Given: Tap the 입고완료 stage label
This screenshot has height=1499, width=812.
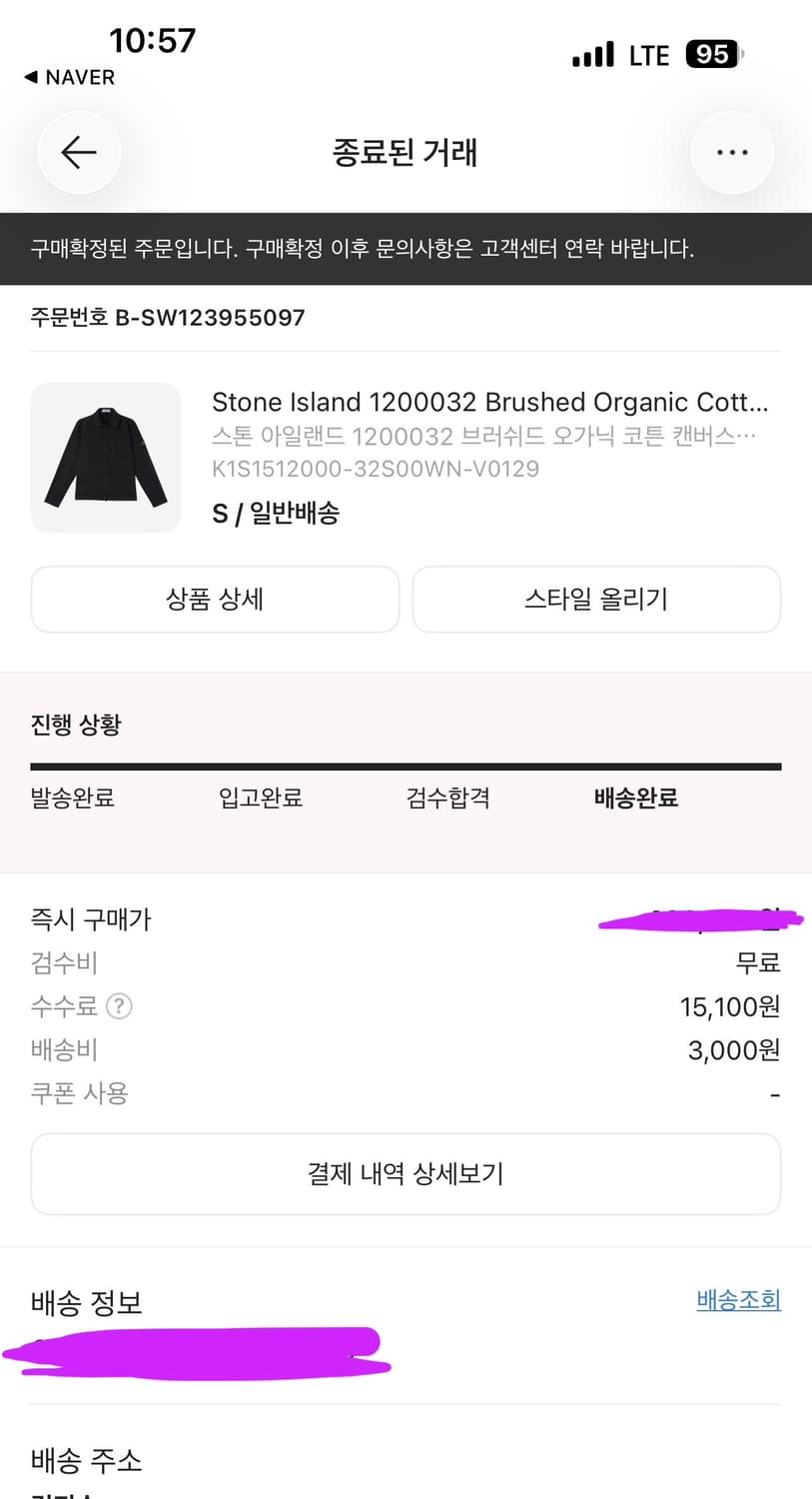Looking at the screenshot, I should [260, 798].
